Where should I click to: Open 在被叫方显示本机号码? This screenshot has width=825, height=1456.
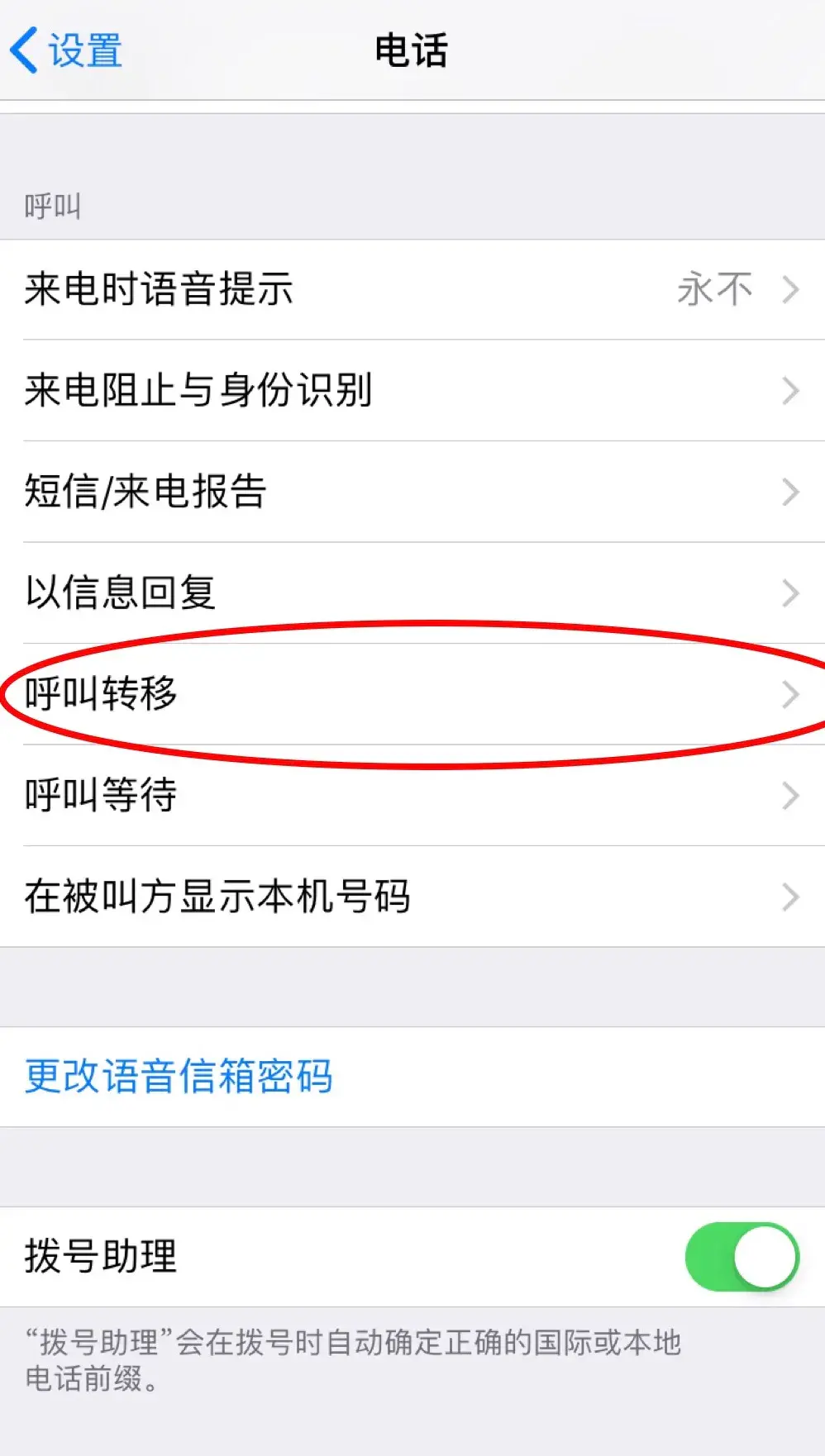tap(412, 897)
